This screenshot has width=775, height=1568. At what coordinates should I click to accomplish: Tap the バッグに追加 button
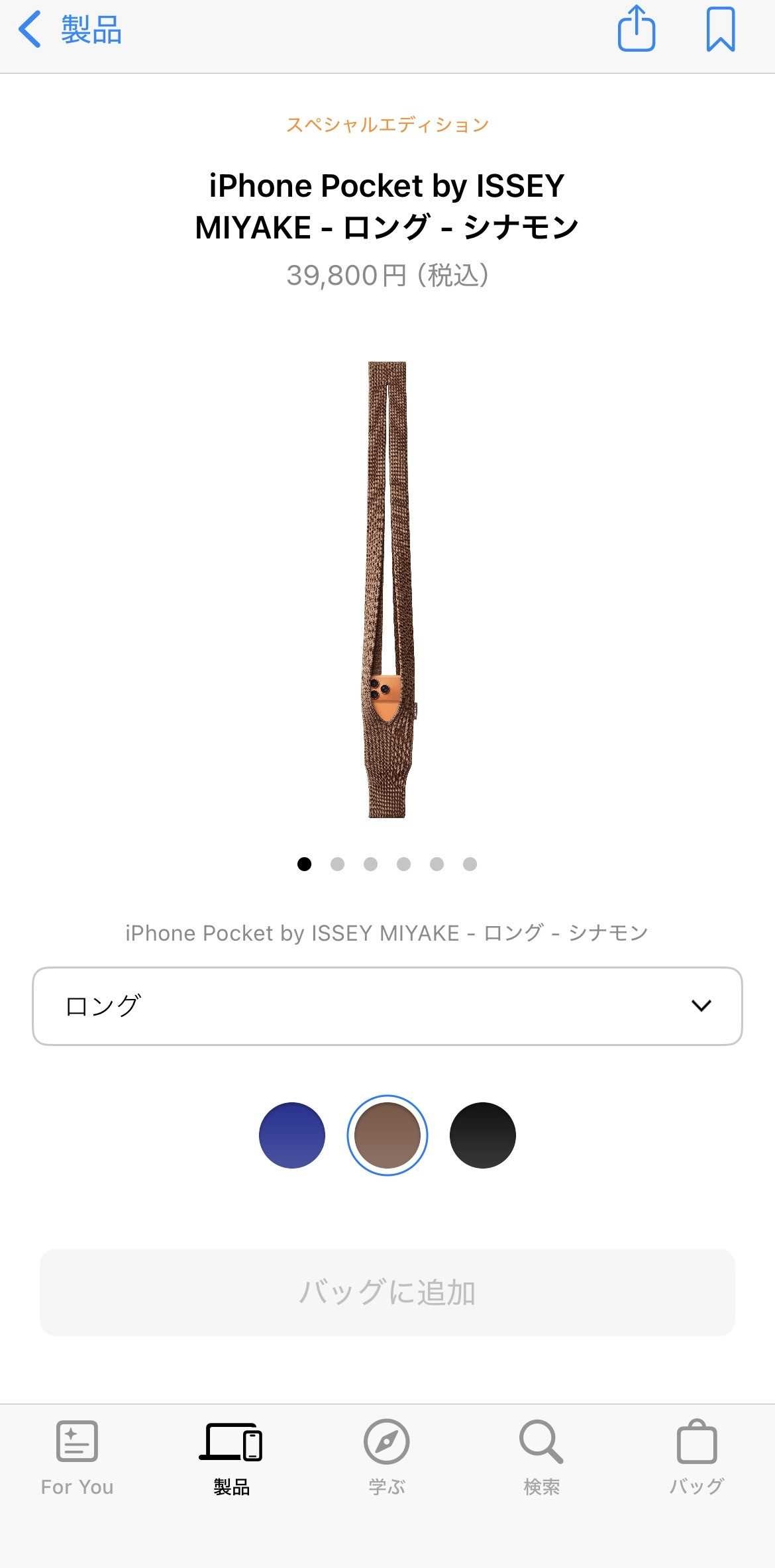(387, 1292)
